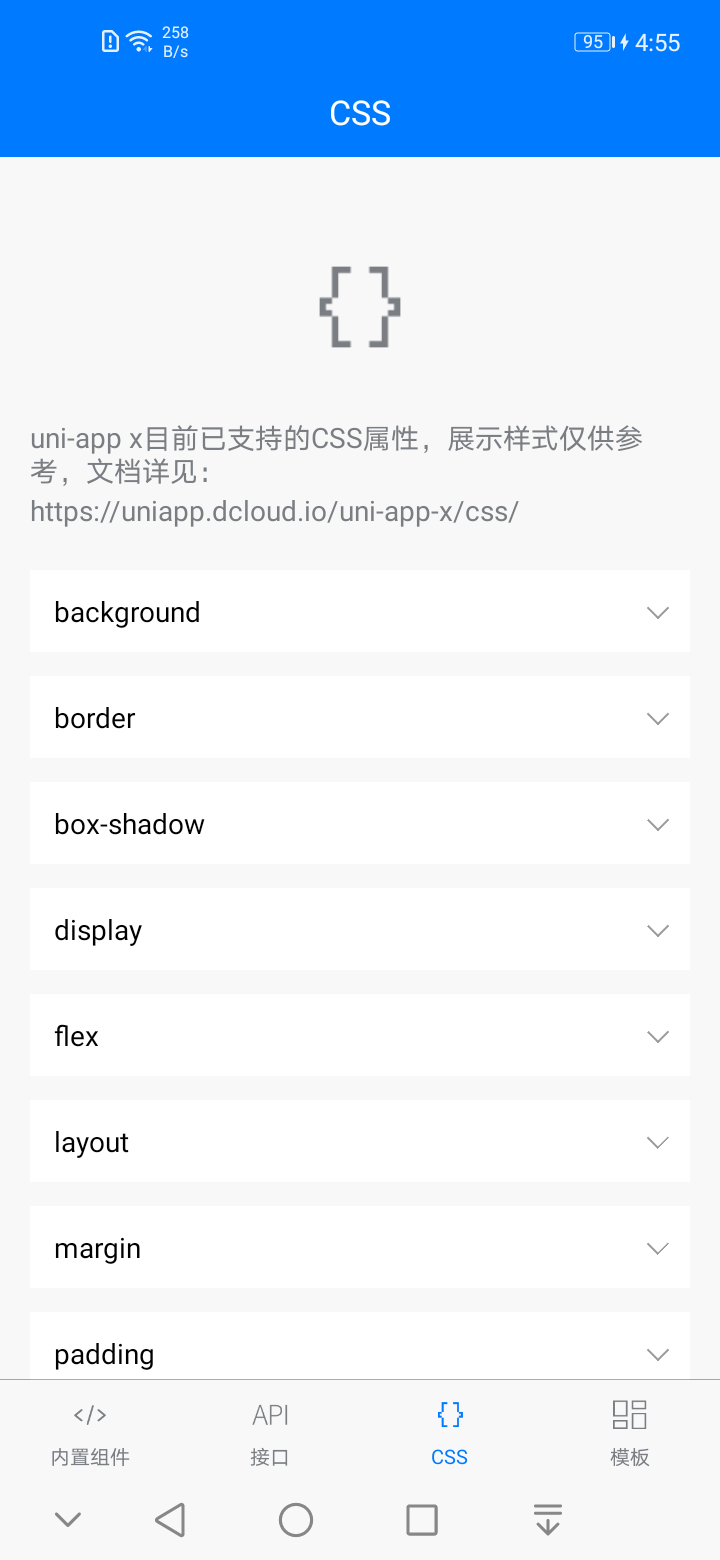The width and height of the screenshot is (720, 1560).
Task: Select the CSS tab
Action: [450, 1433]
